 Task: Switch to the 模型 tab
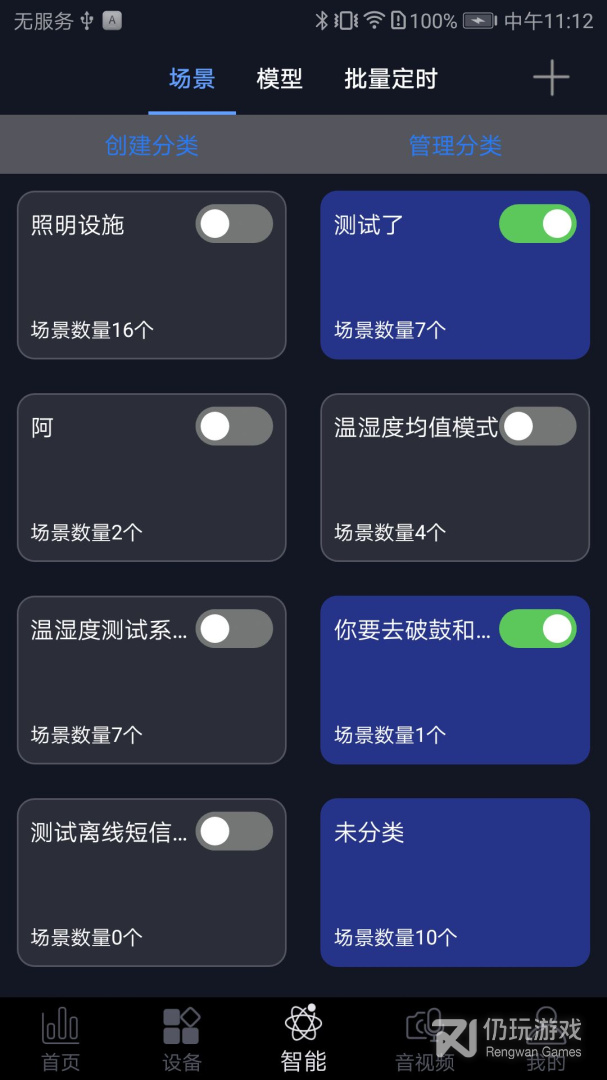pos(279,79)
